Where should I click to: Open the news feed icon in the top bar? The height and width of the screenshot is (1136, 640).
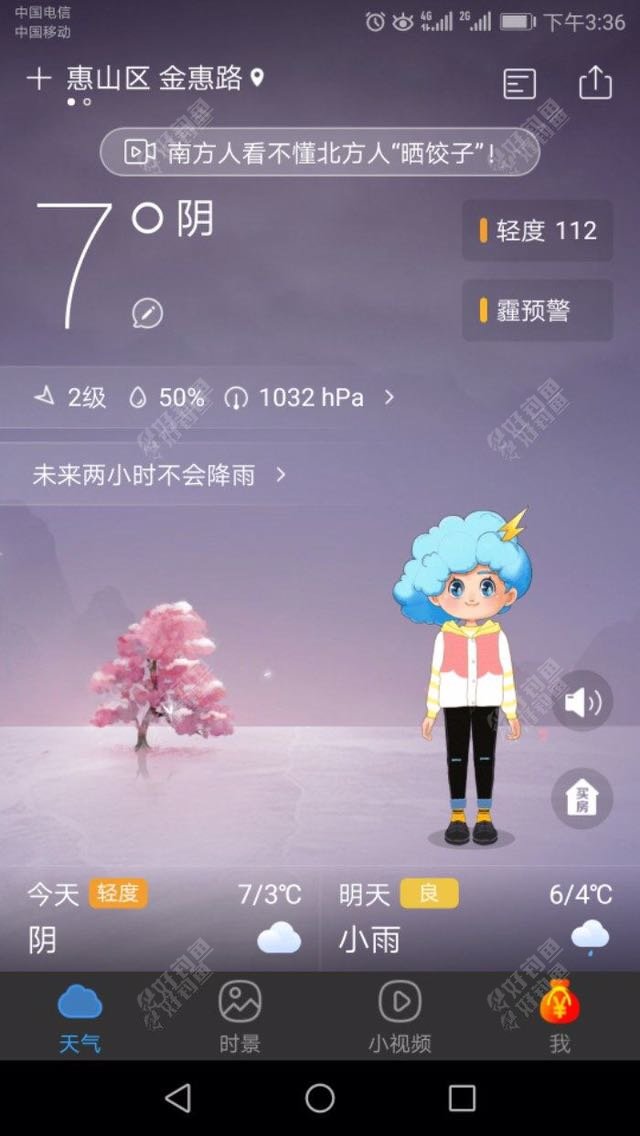click(519, 84)
